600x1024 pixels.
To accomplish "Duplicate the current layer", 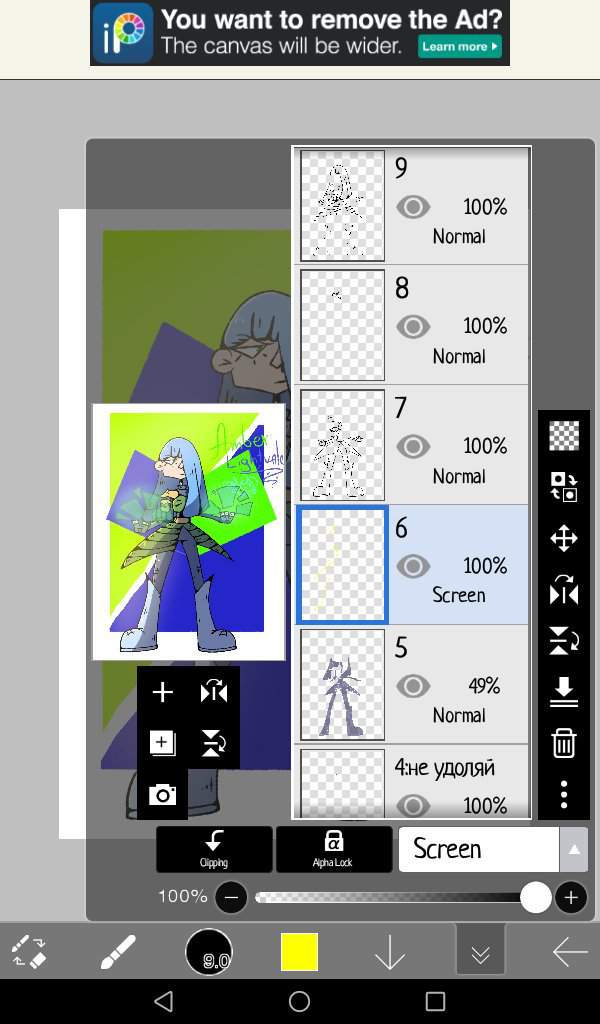I will tap(162, 743).
